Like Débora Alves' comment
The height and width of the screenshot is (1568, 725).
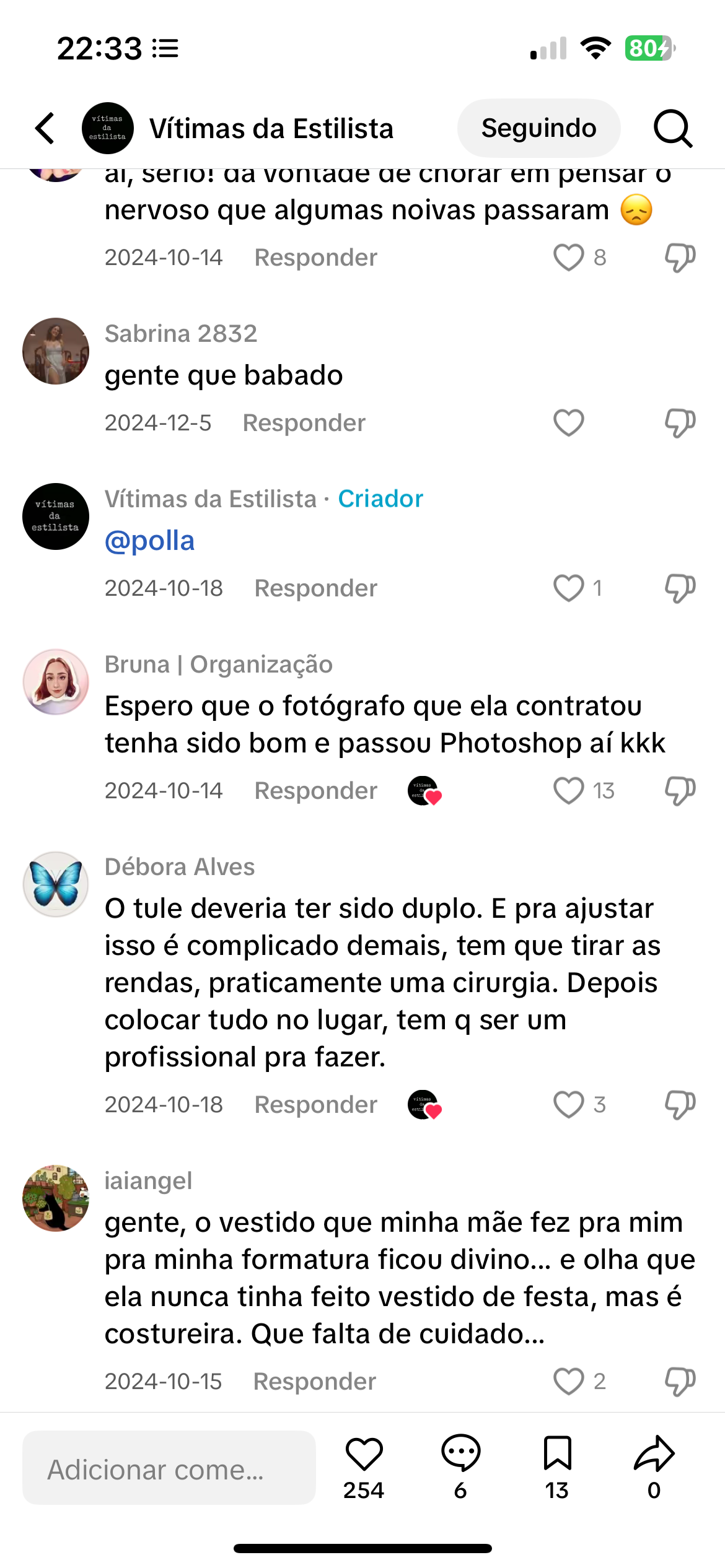pyautogui.click(x=568, y=1105)
